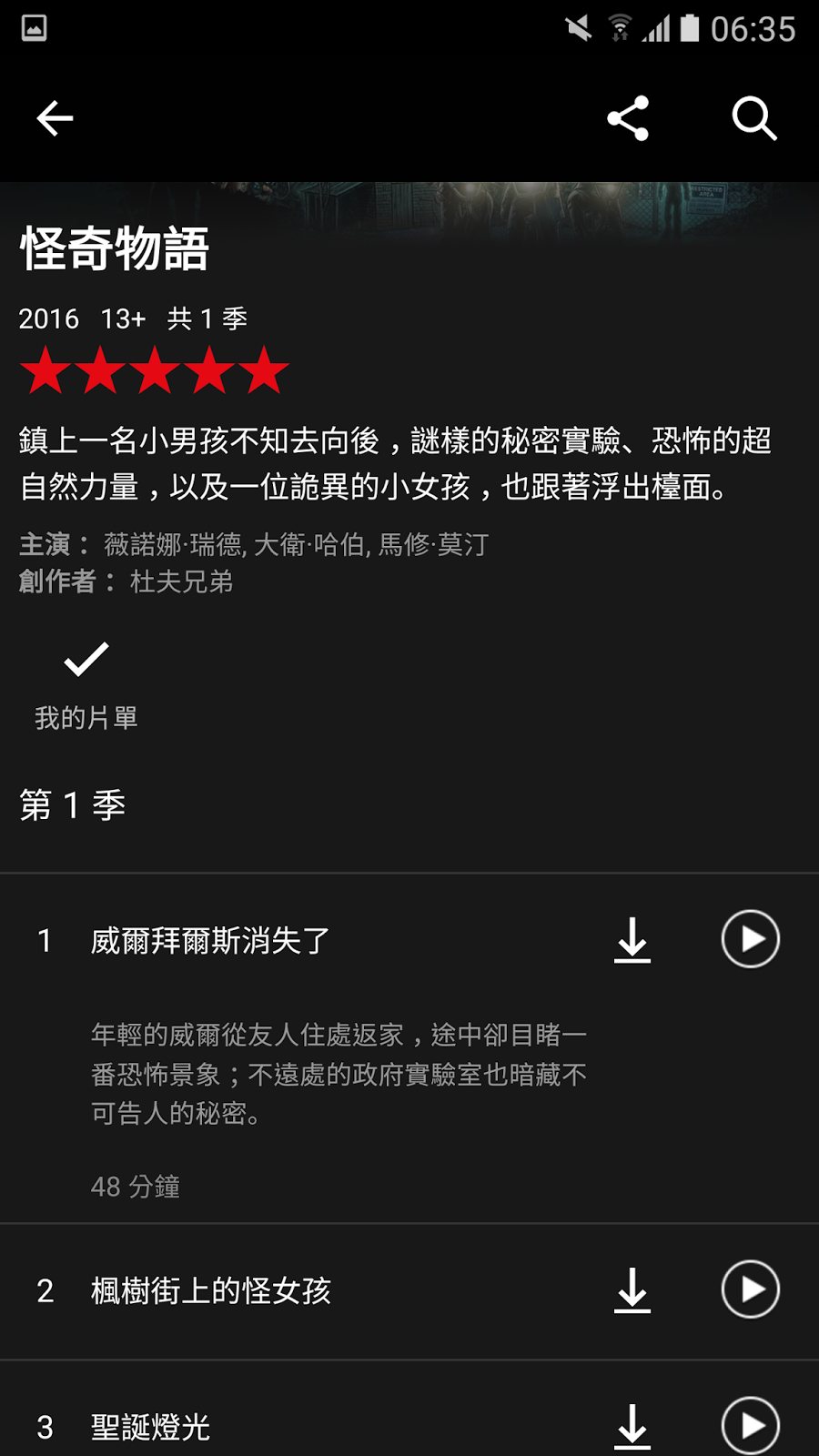
Task: Open the 第 1 季 season selector
Action: pyautogui.click(x=73, y=805)
